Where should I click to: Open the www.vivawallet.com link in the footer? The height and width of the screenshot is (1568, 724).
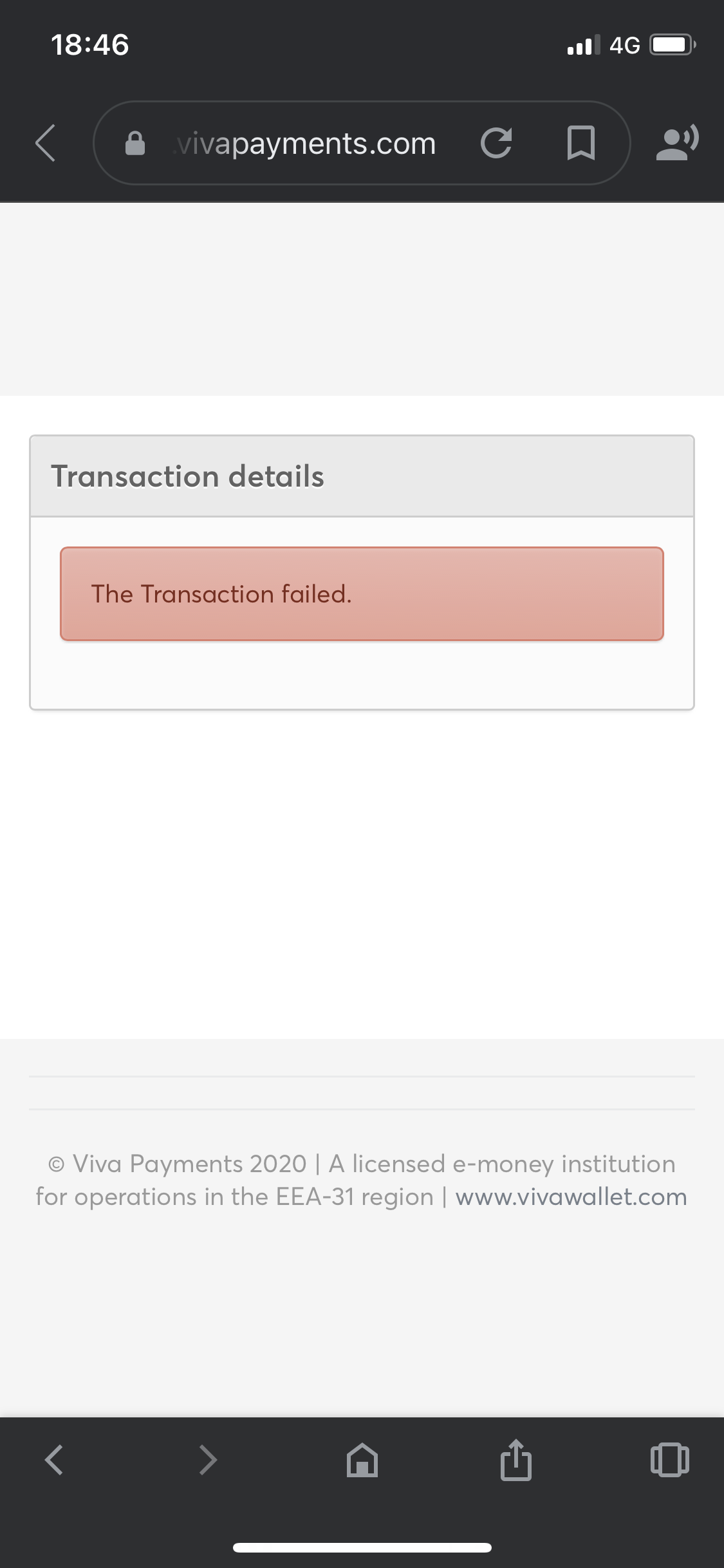tap(570, 1196)
